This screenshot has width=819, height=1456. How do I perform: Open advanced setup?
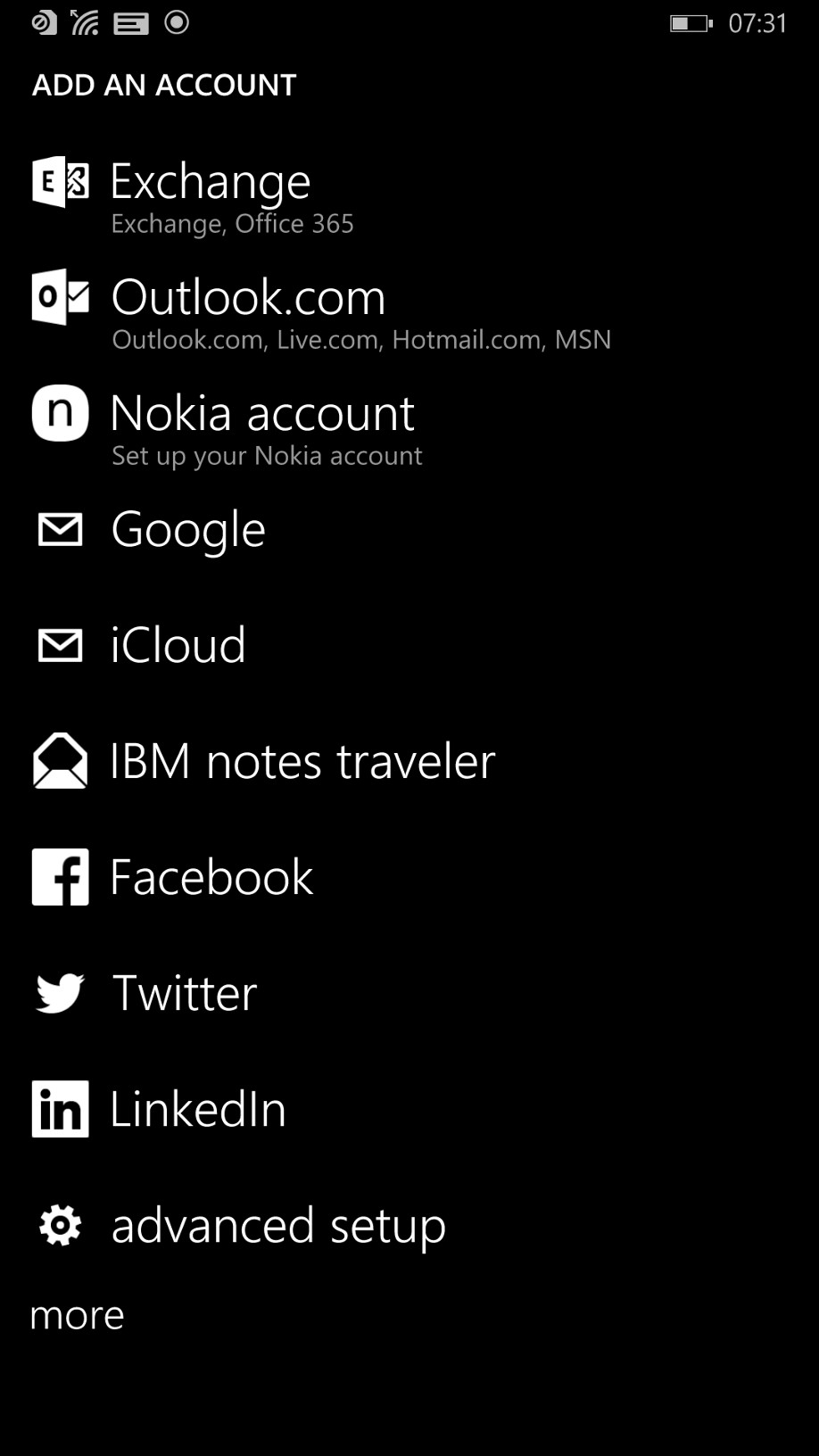pos(409,1225)
